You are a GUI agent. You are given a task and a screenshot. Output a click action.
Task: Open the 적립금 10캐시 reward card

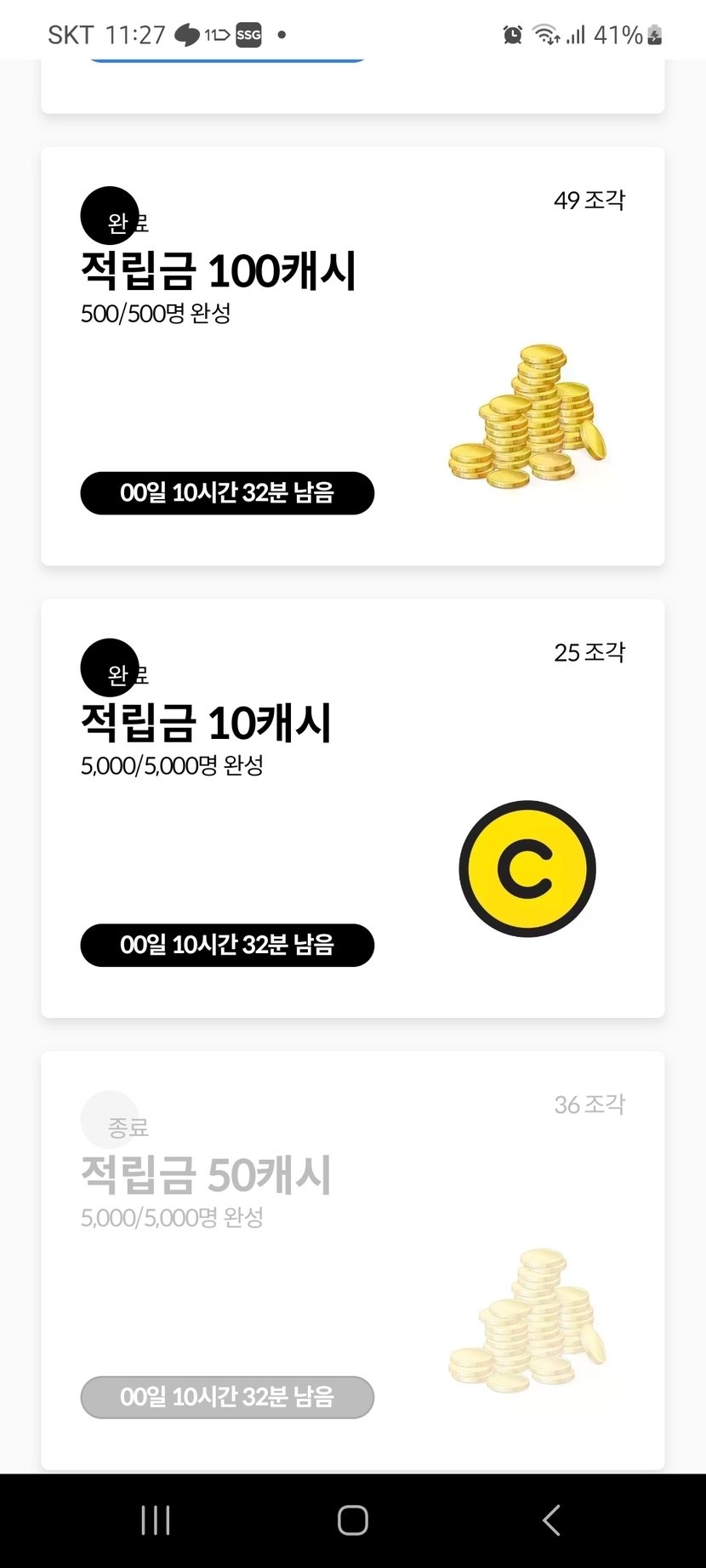[x=352, y=808]
